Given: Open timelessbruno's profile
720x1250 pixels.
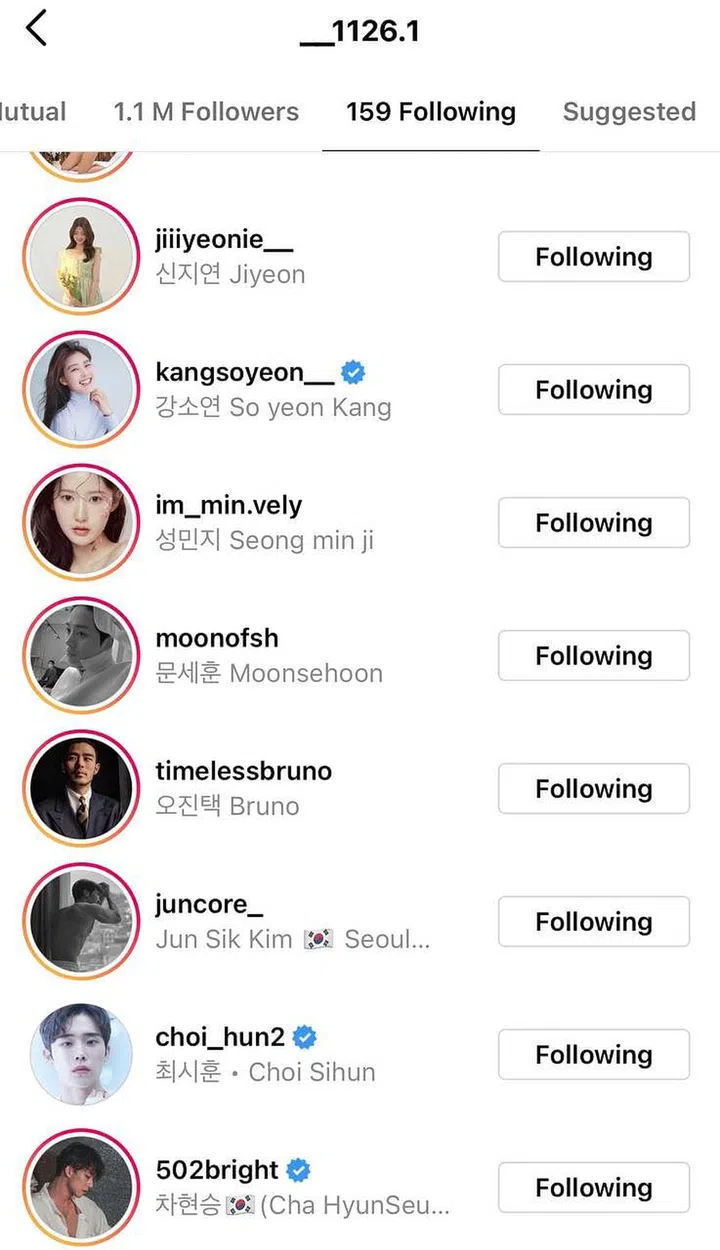Looking at the screenshot, I should [x=243, y=772].
